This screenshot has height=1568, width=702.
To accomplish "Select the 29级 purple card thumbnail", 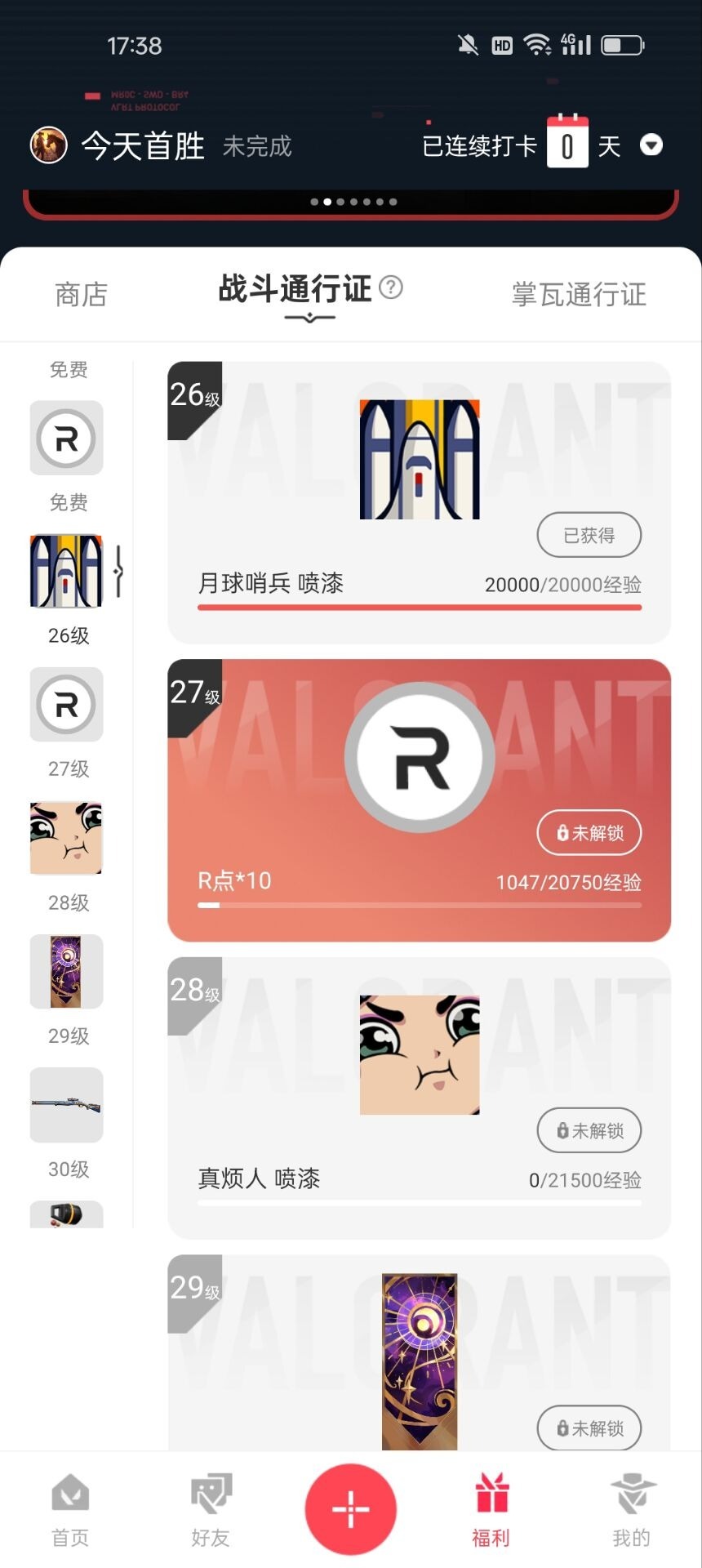I will pyautogui.click(x=66, y=971).
